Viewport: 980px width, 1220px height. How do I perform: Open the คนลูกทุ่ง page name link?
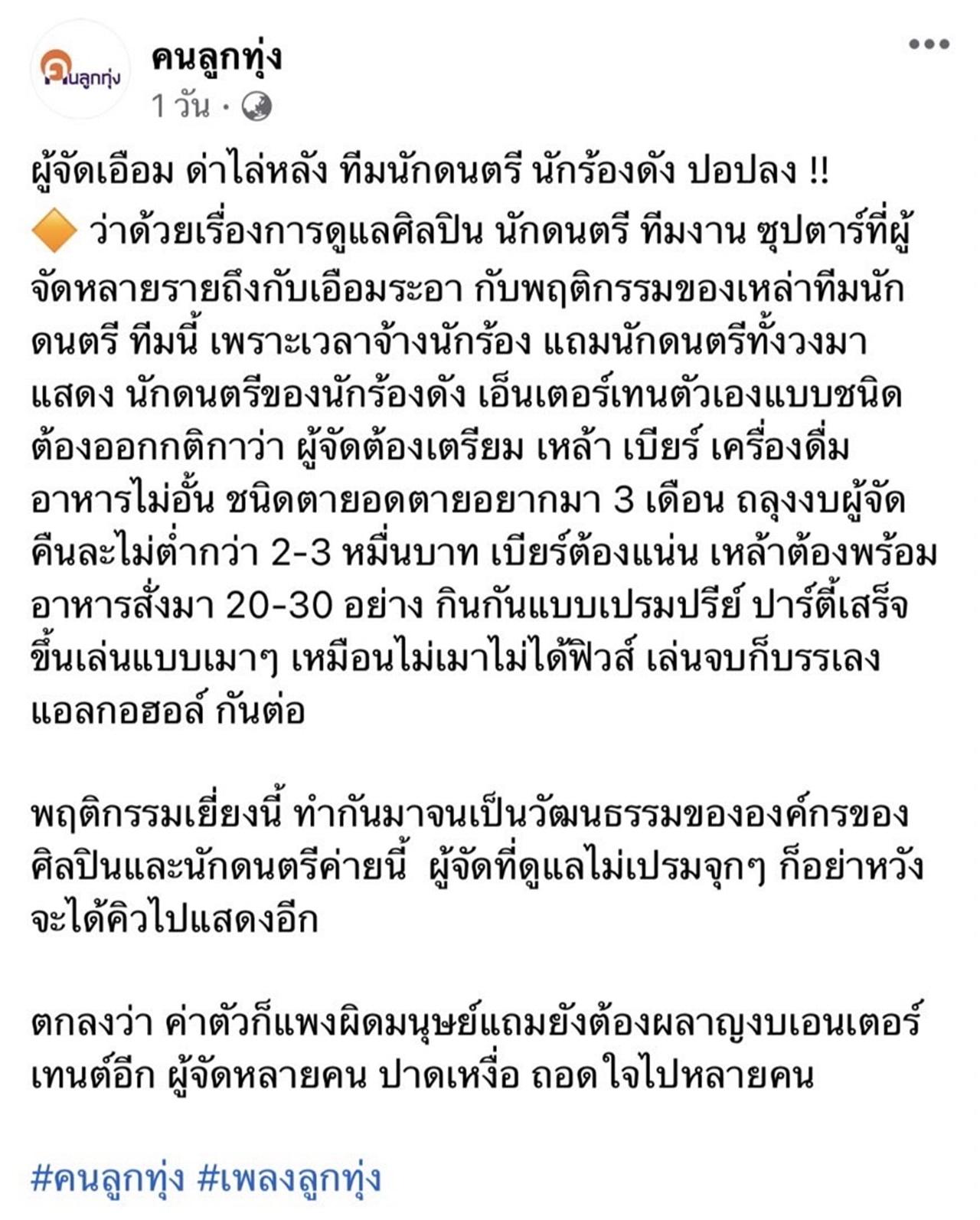(x=217, y=57)
